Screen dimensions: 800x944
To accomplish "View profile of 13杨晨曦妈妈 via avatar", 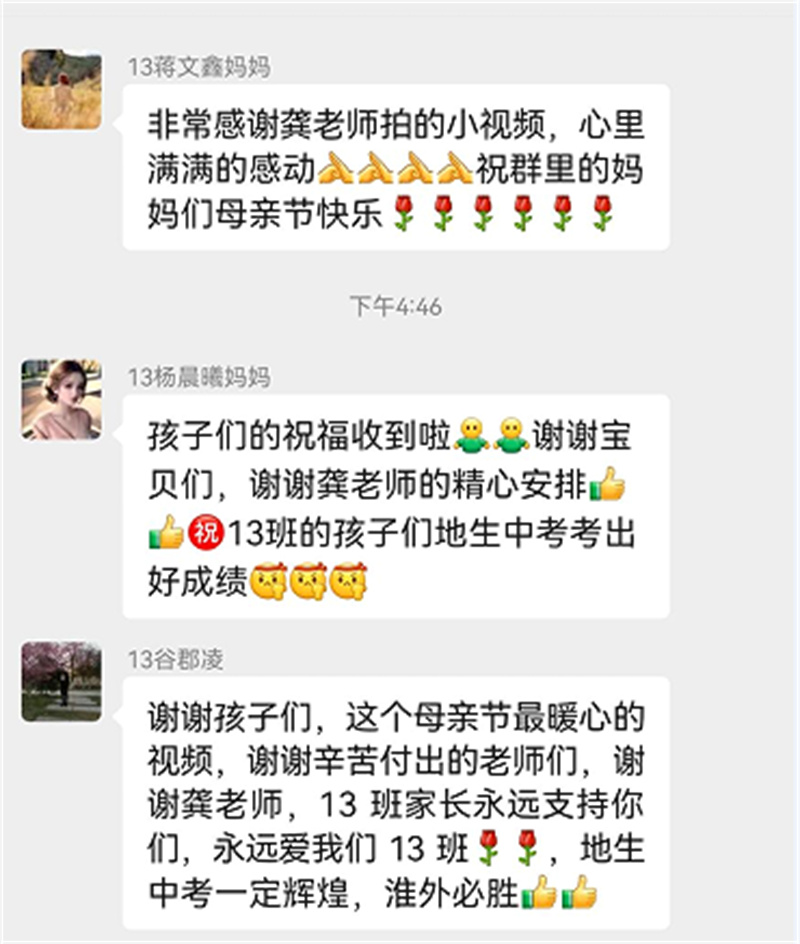I will click(61, 399).
